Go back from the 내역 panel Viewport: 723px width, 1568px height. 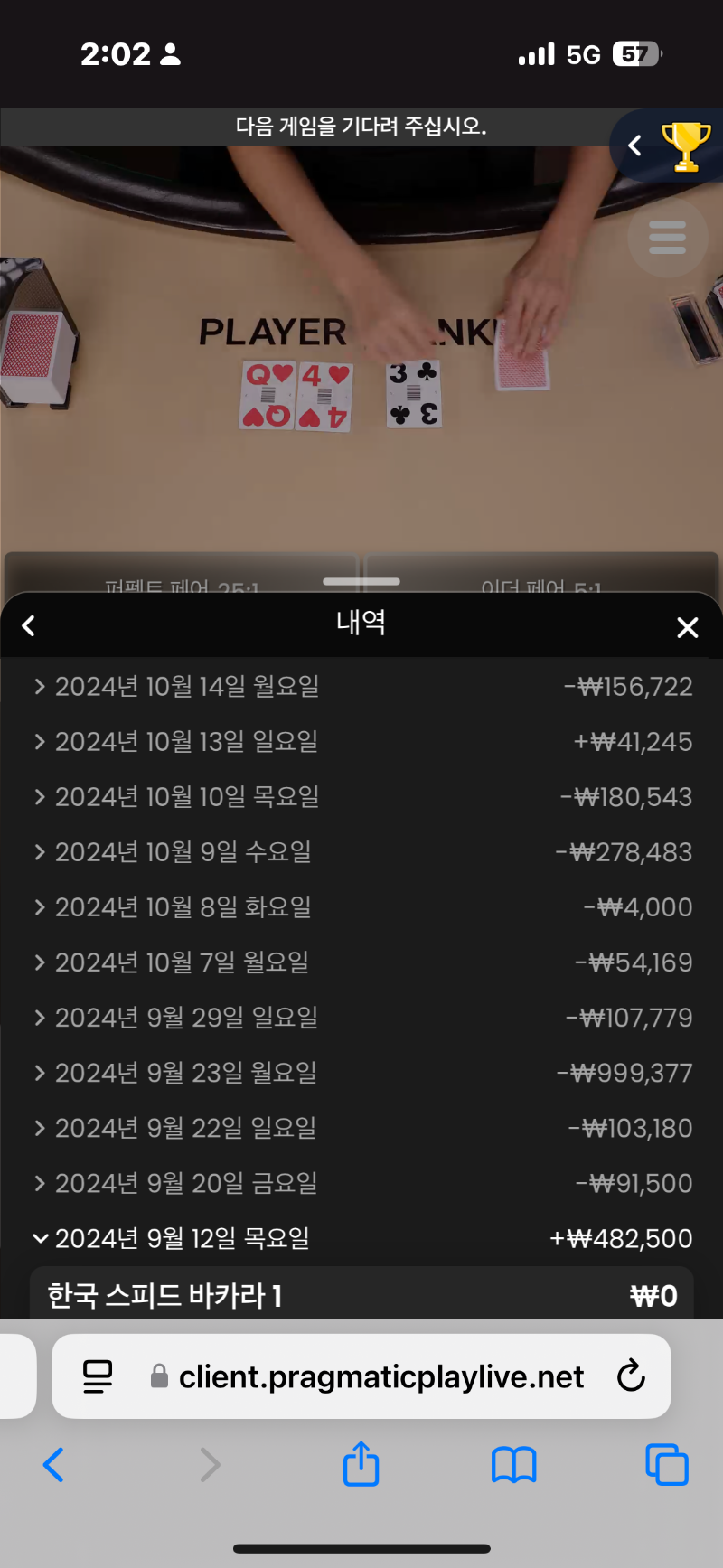pyautogui.click(x=29, y=625)
